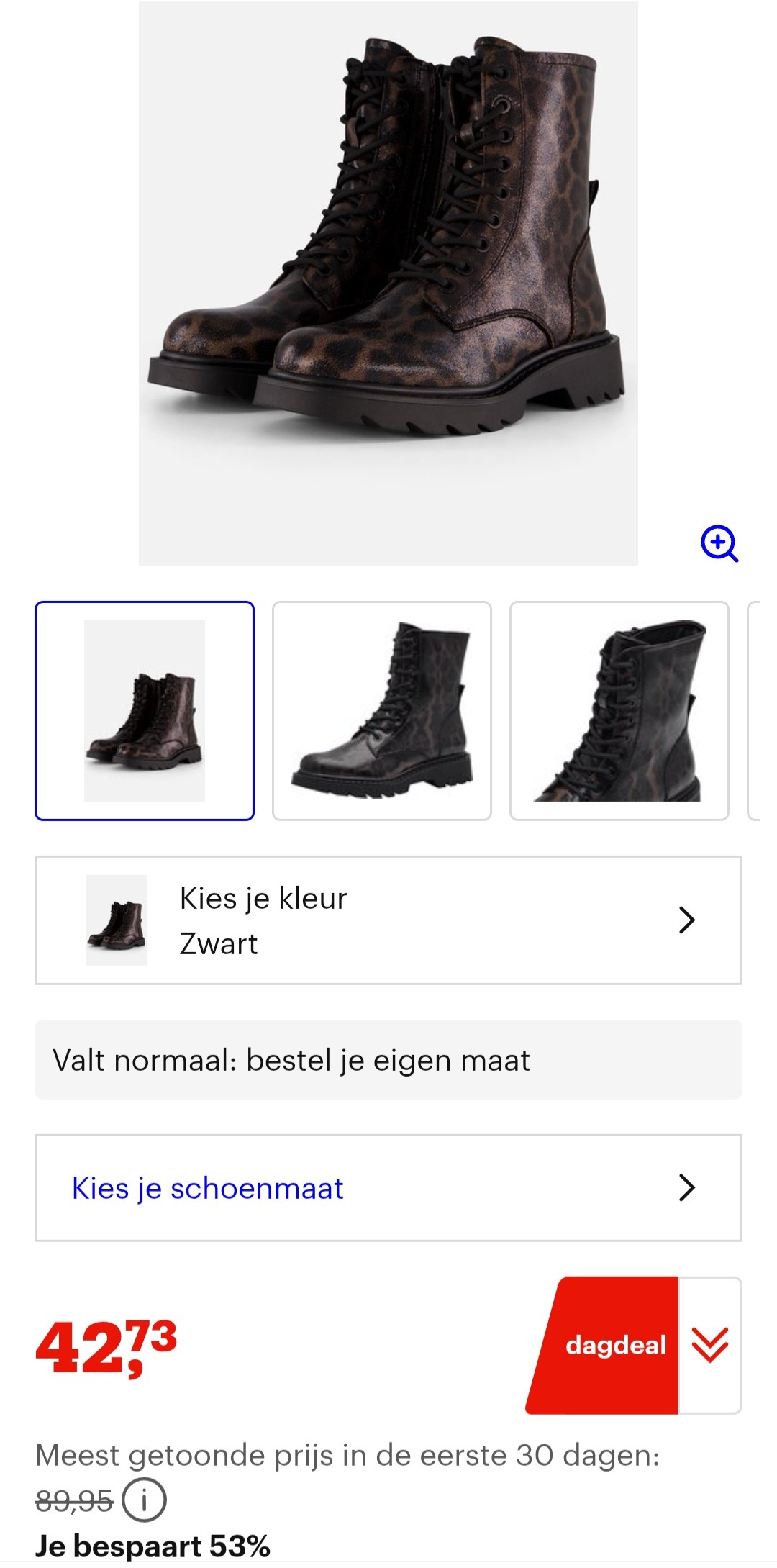Image resolution: width=777 pixels, height=1568 pixels.
Task: Select the first thumbnail showing both boots
Action: tap(145, 711)
